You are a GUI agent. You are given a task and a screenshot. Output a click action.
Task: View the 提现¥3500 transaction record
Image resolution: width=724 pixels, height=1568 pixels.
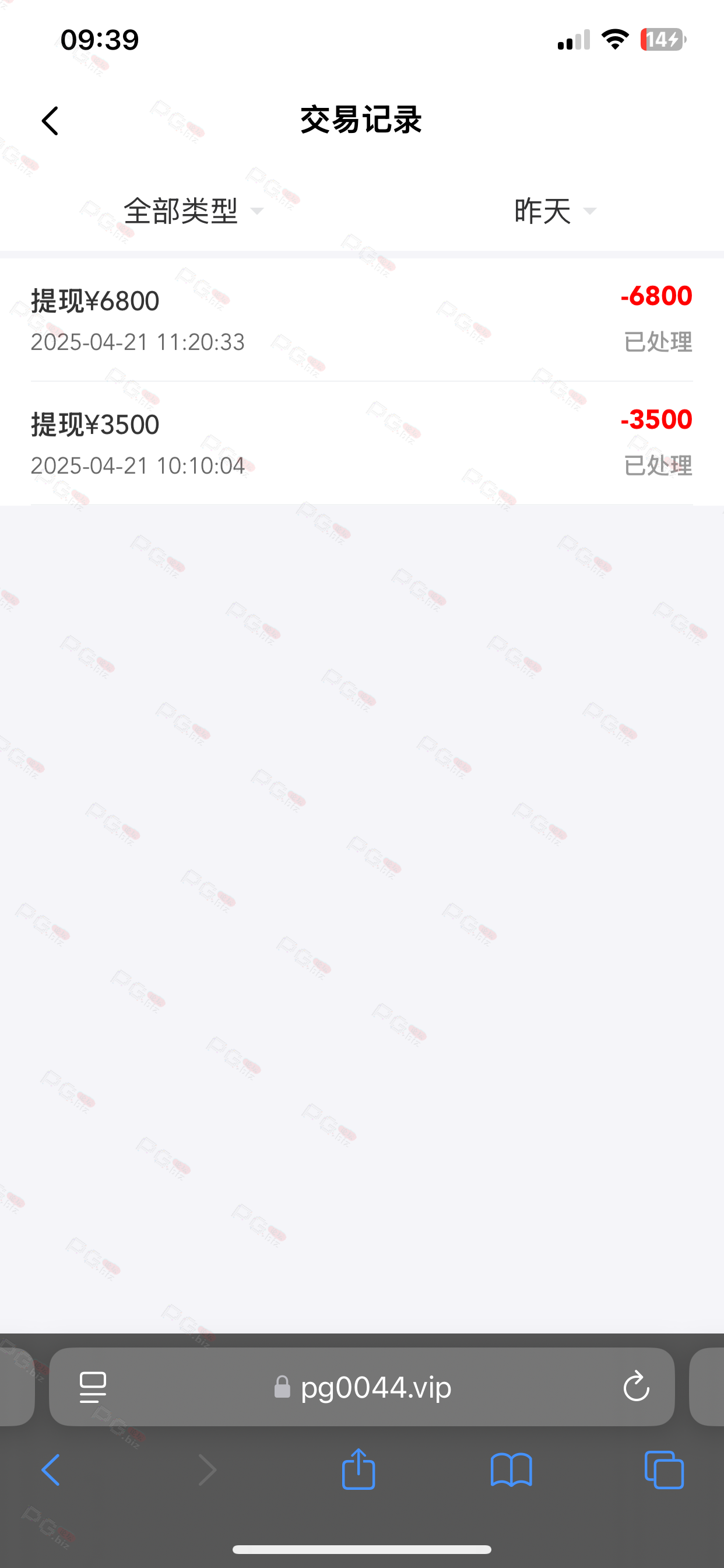(x=362, y=443)
